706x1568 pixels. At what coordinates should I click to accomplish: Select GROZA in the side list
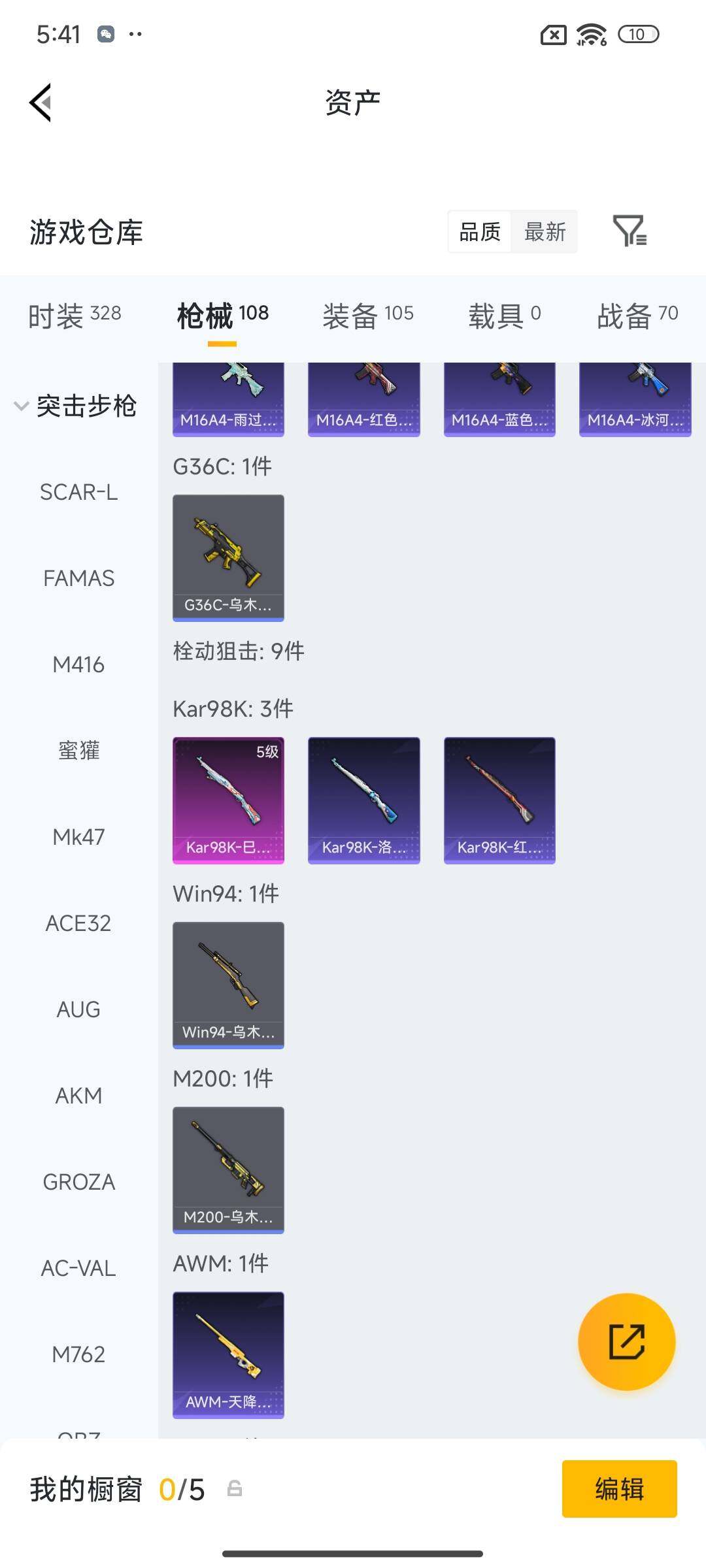(78, 1182)
